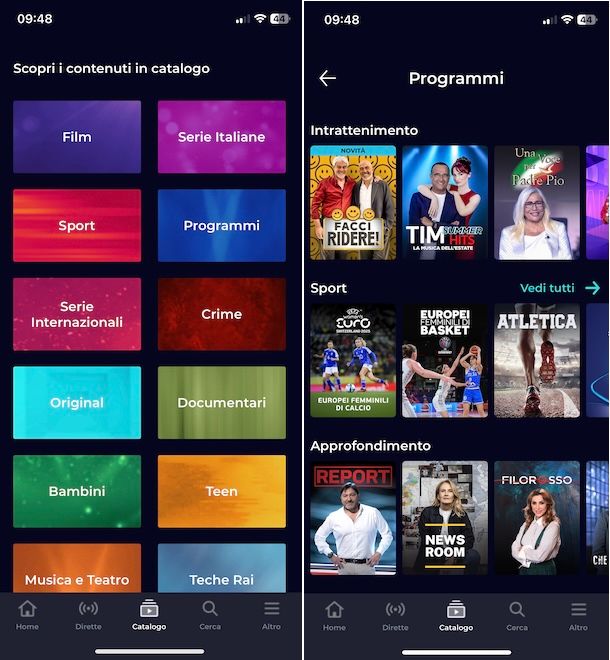The image size is (610, 660).
Task: Open the Facci Ridere show poster
Action: point(353,203)
